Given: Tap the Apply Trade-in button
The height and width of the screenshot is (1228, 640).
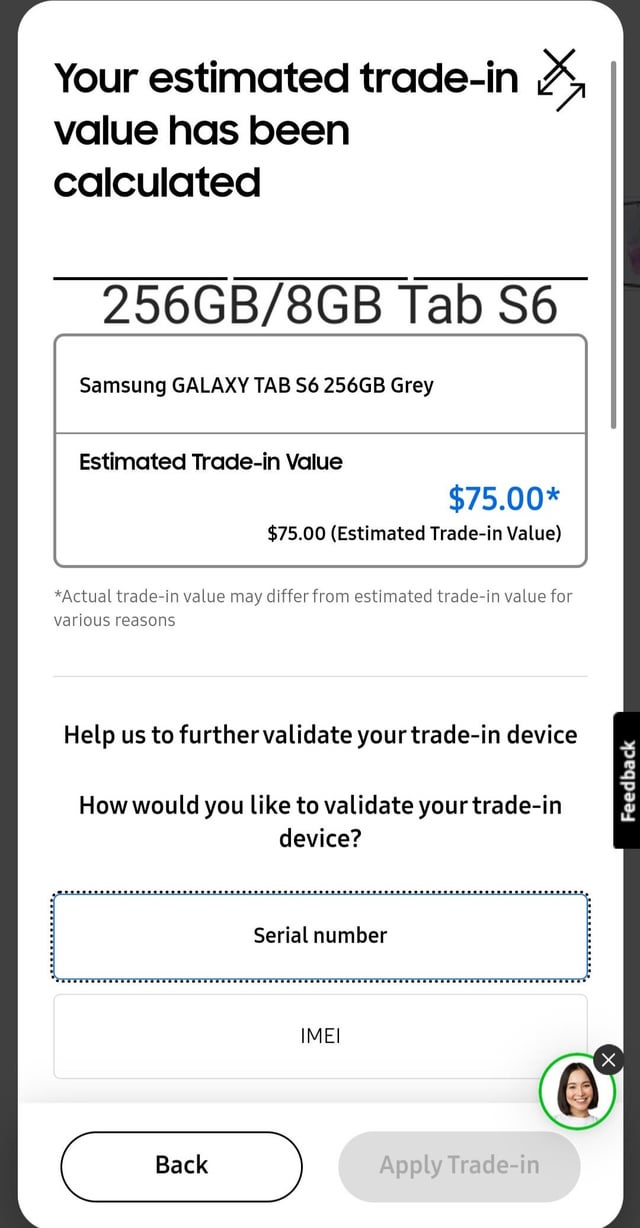Looking at the screenshot, I should 459,1165.
